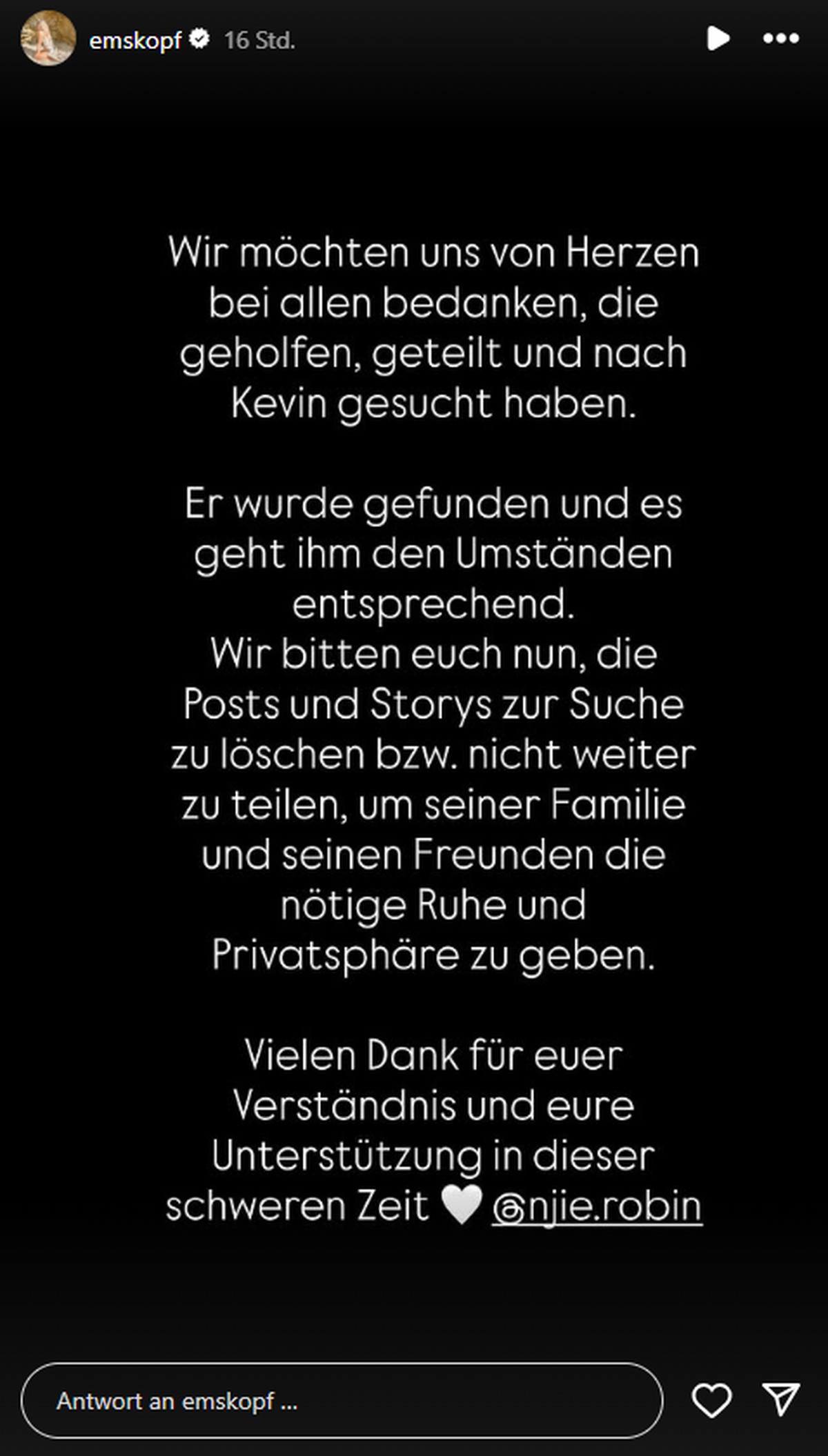Open the @njie.robin mention

pos(597,1206)
